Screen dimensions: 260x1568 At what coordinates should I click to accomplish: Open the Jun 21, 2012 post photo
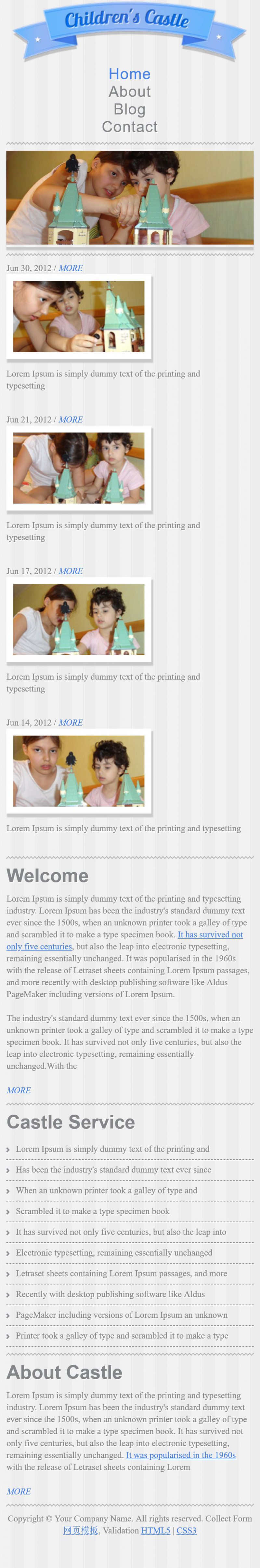tap(79, 468)
